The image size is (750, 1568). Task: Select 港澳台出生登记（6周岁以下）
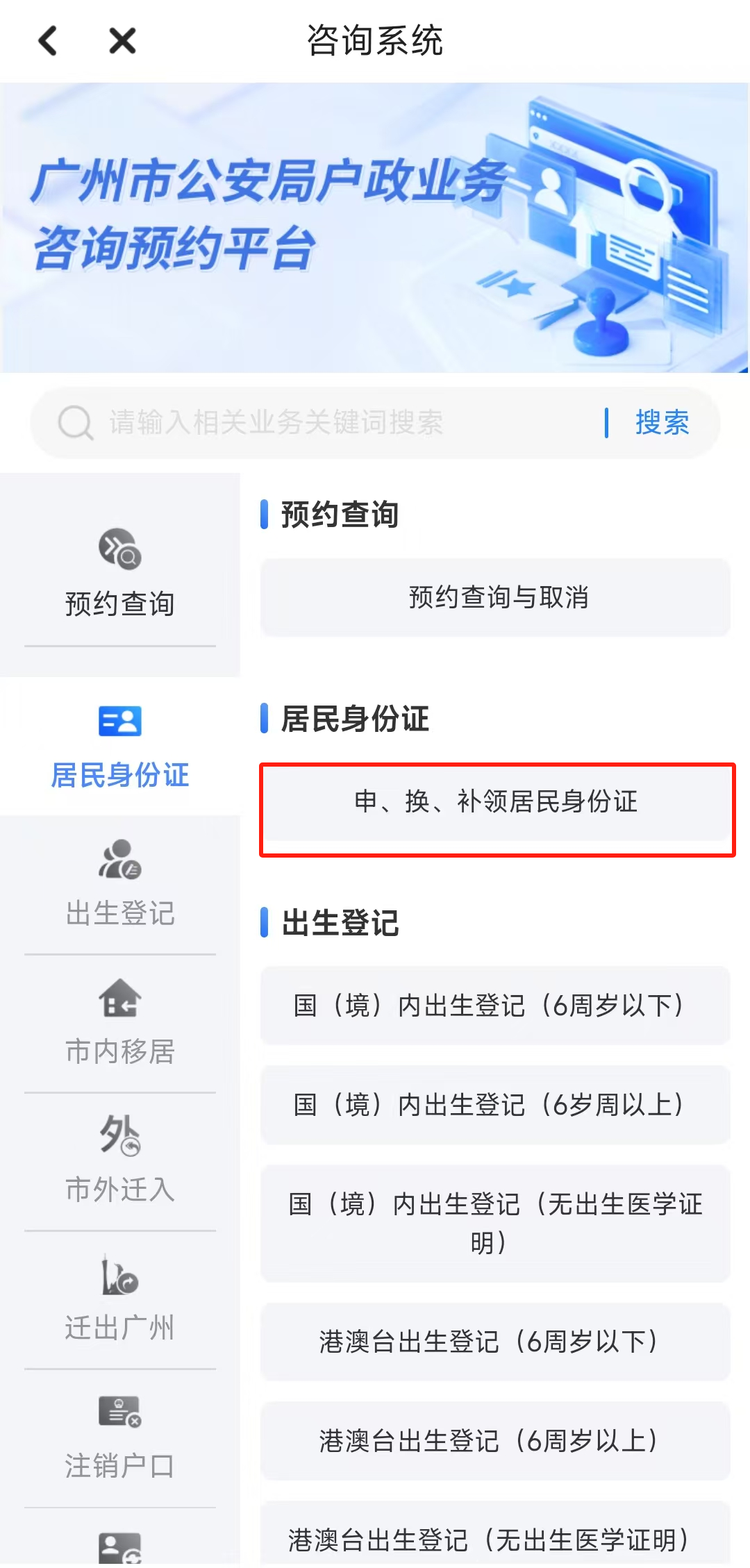pos(496,1342)
